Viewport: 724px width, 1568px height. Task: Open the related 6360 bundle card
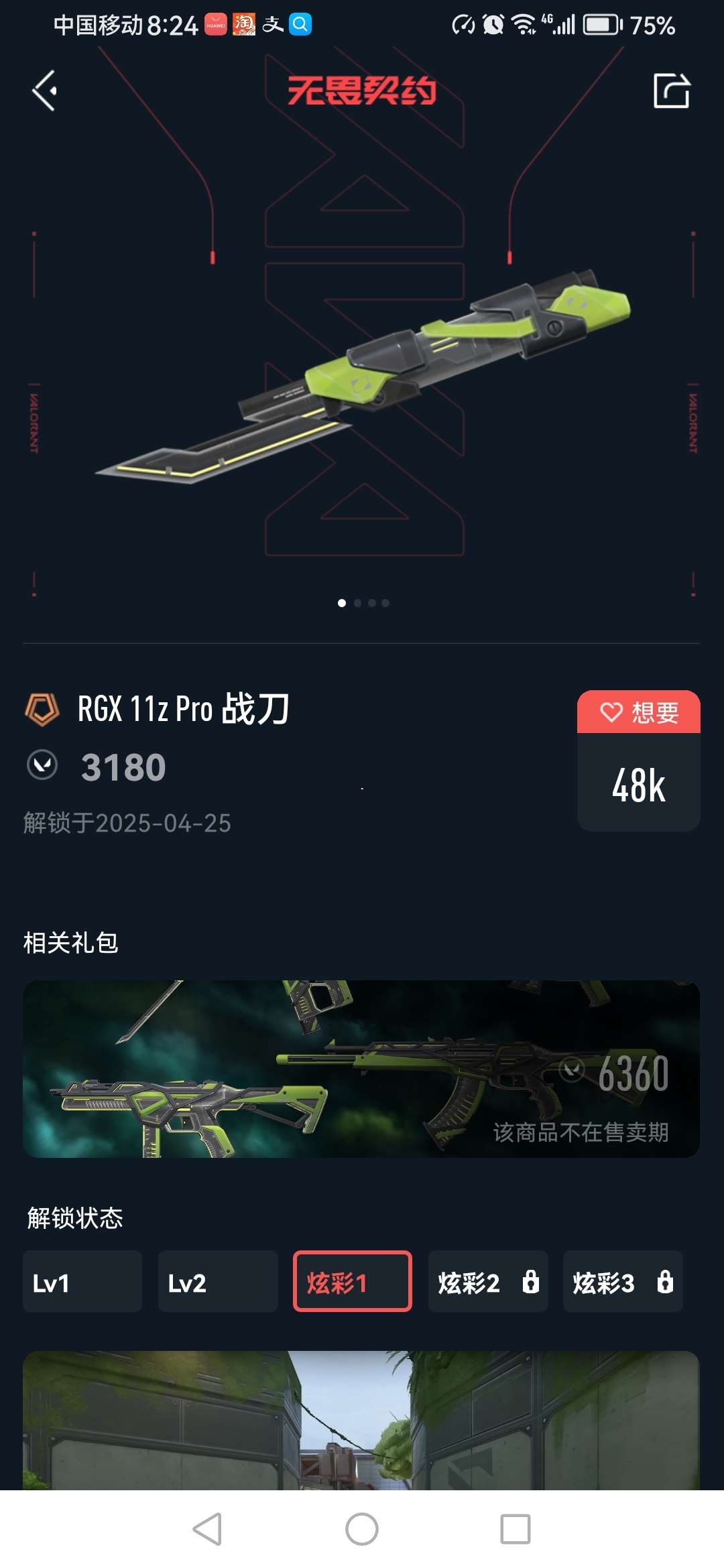(x=361, y=1069)
